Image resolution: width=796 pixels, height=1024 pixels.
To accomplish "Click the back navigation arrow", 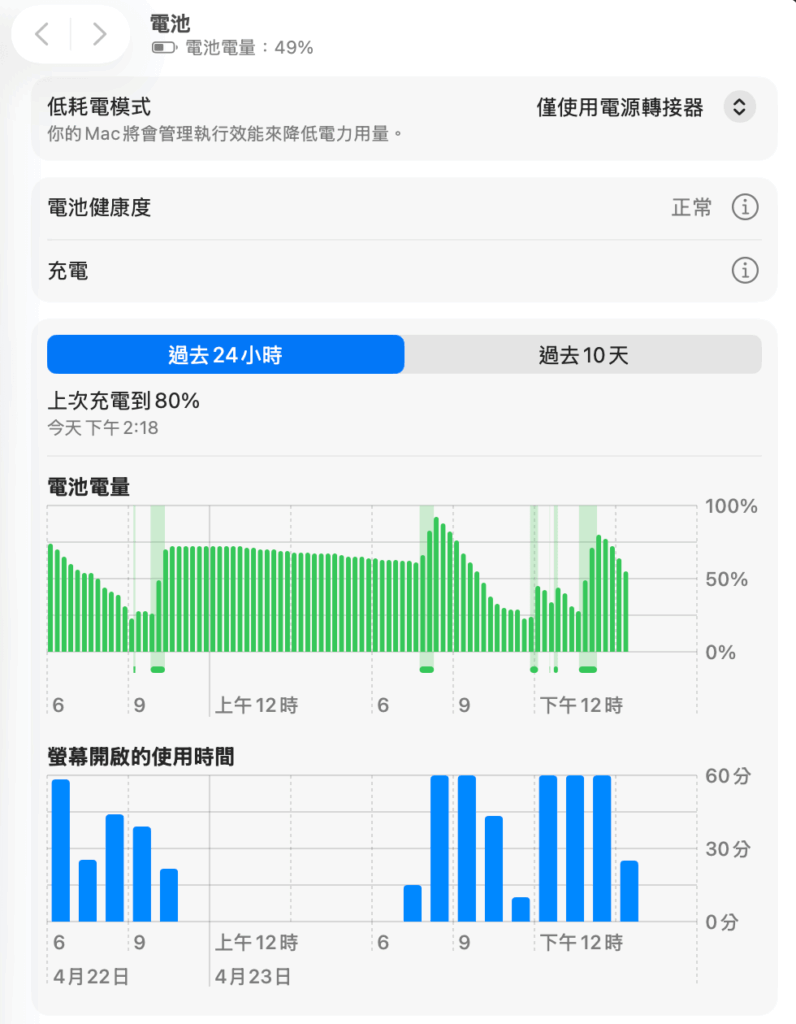I will pos(42,33).
